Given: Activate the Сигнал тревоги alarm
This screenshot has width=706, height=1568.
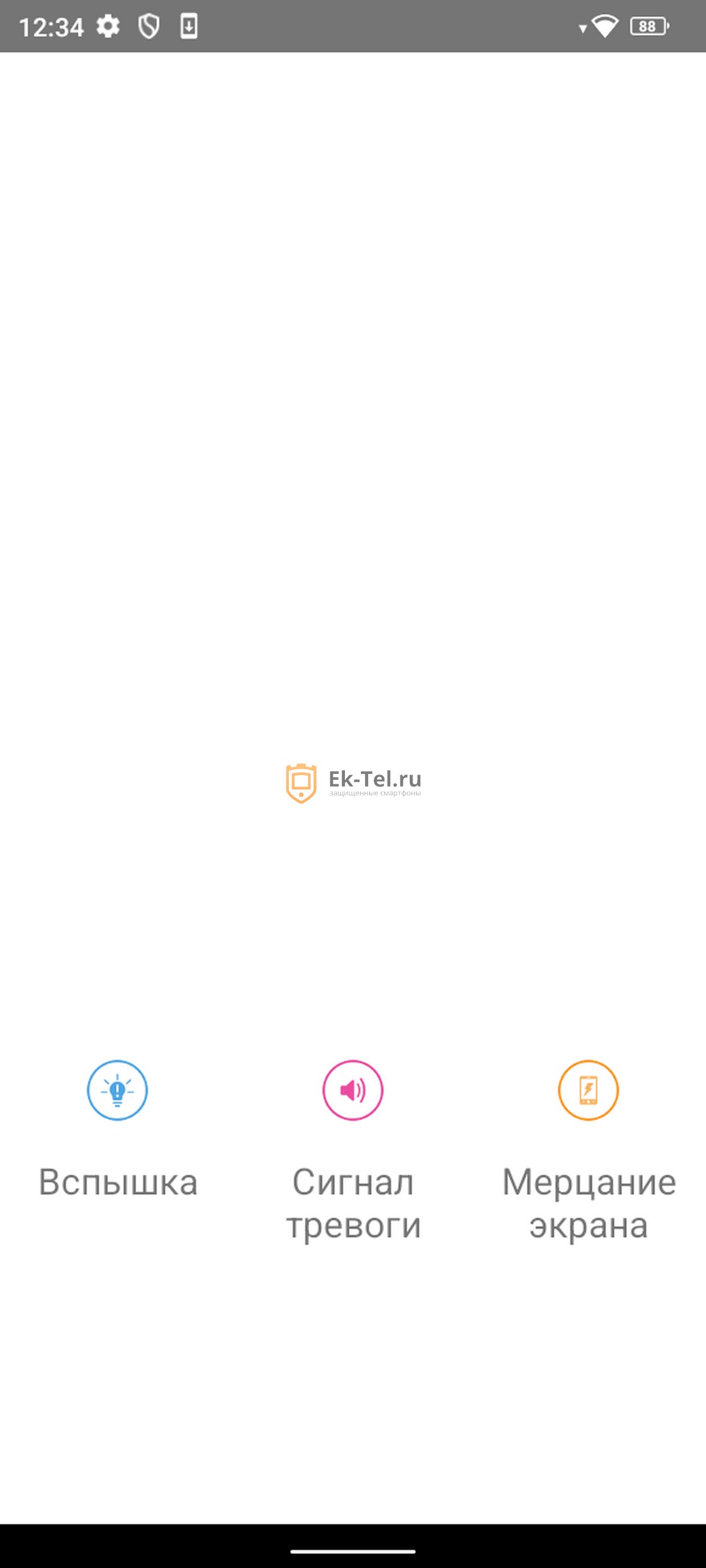Looking at the screenshot, I should (352, 1090).
